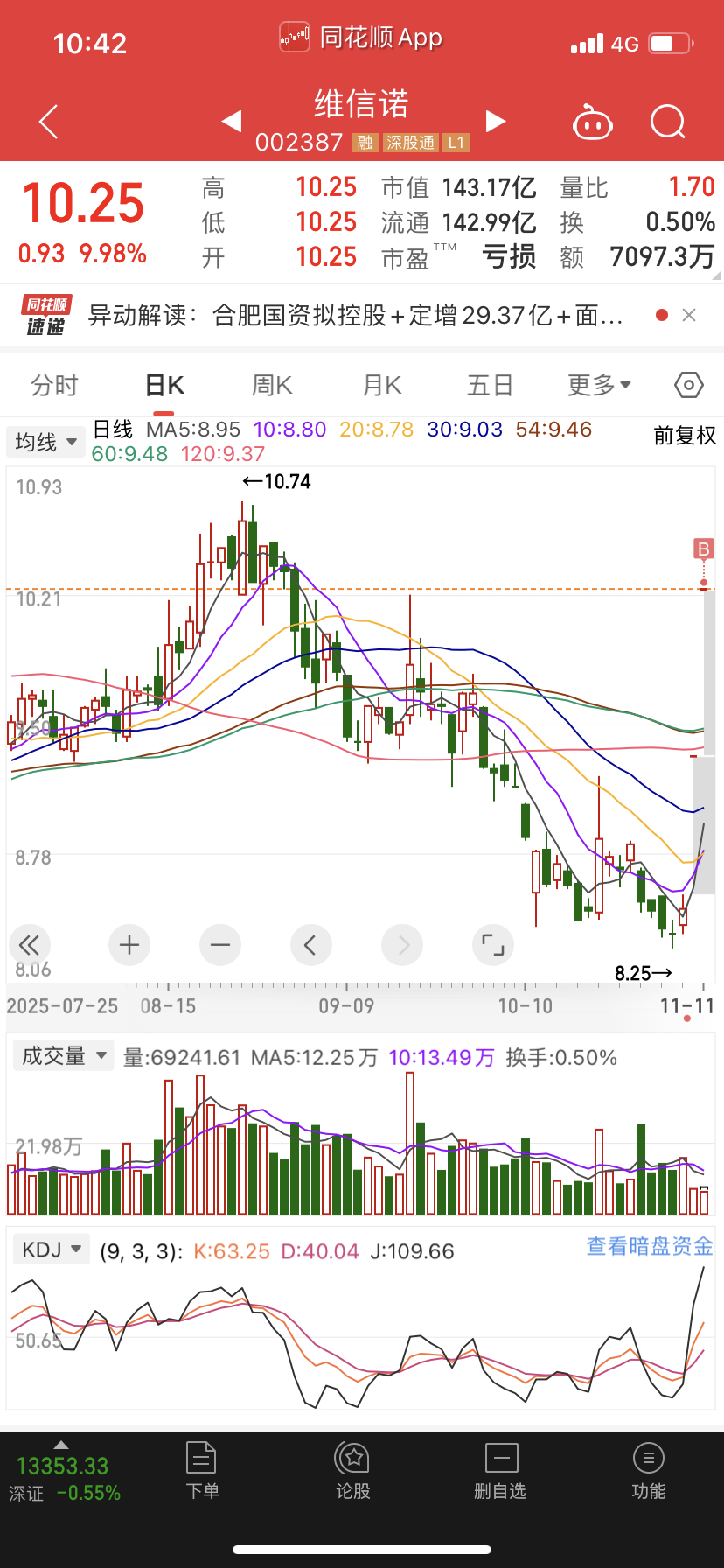Switch to the 月K tab
This screenshot has width=724, height=1568.
(382, 385)
